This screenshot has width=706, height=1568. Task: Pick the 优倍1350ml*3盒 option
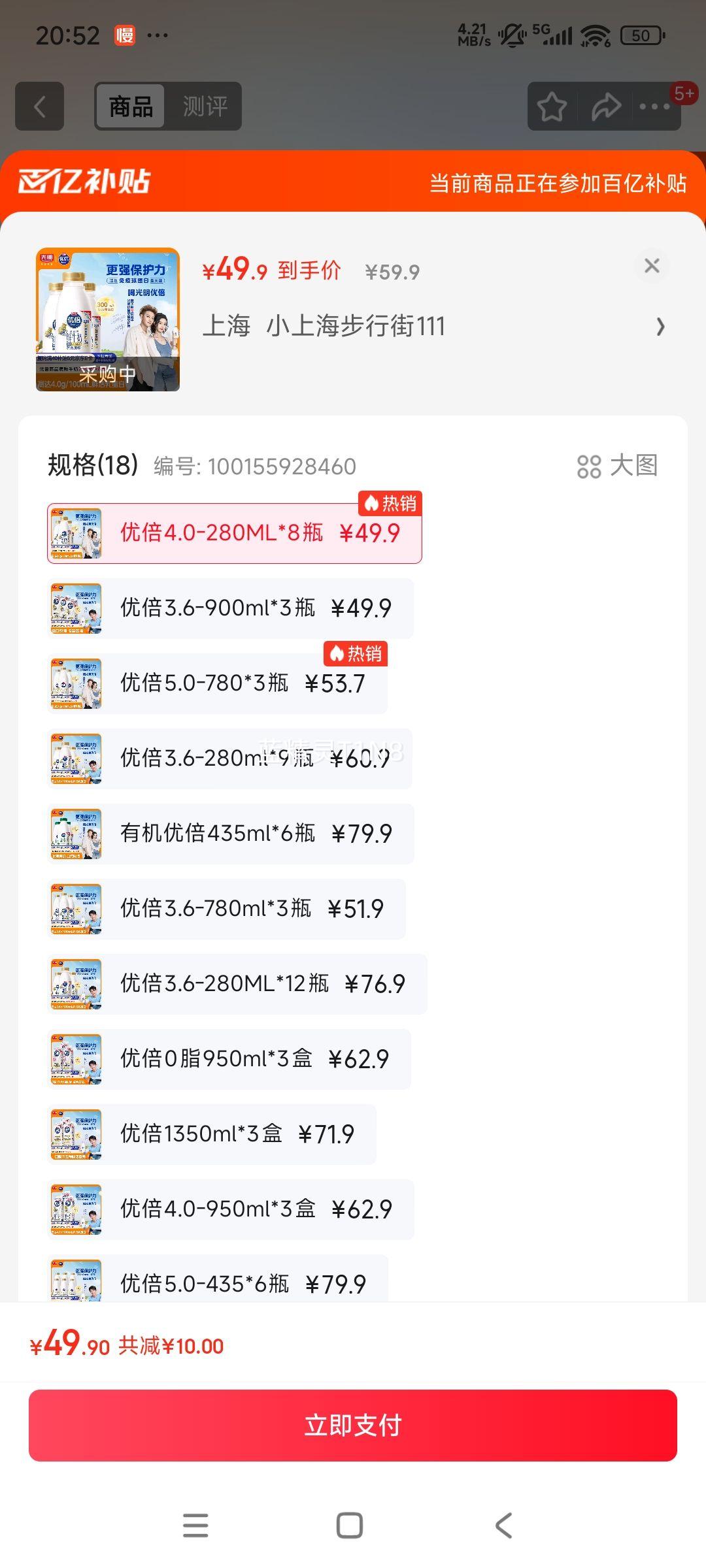pyautogui.click(x=212, y=1134)
